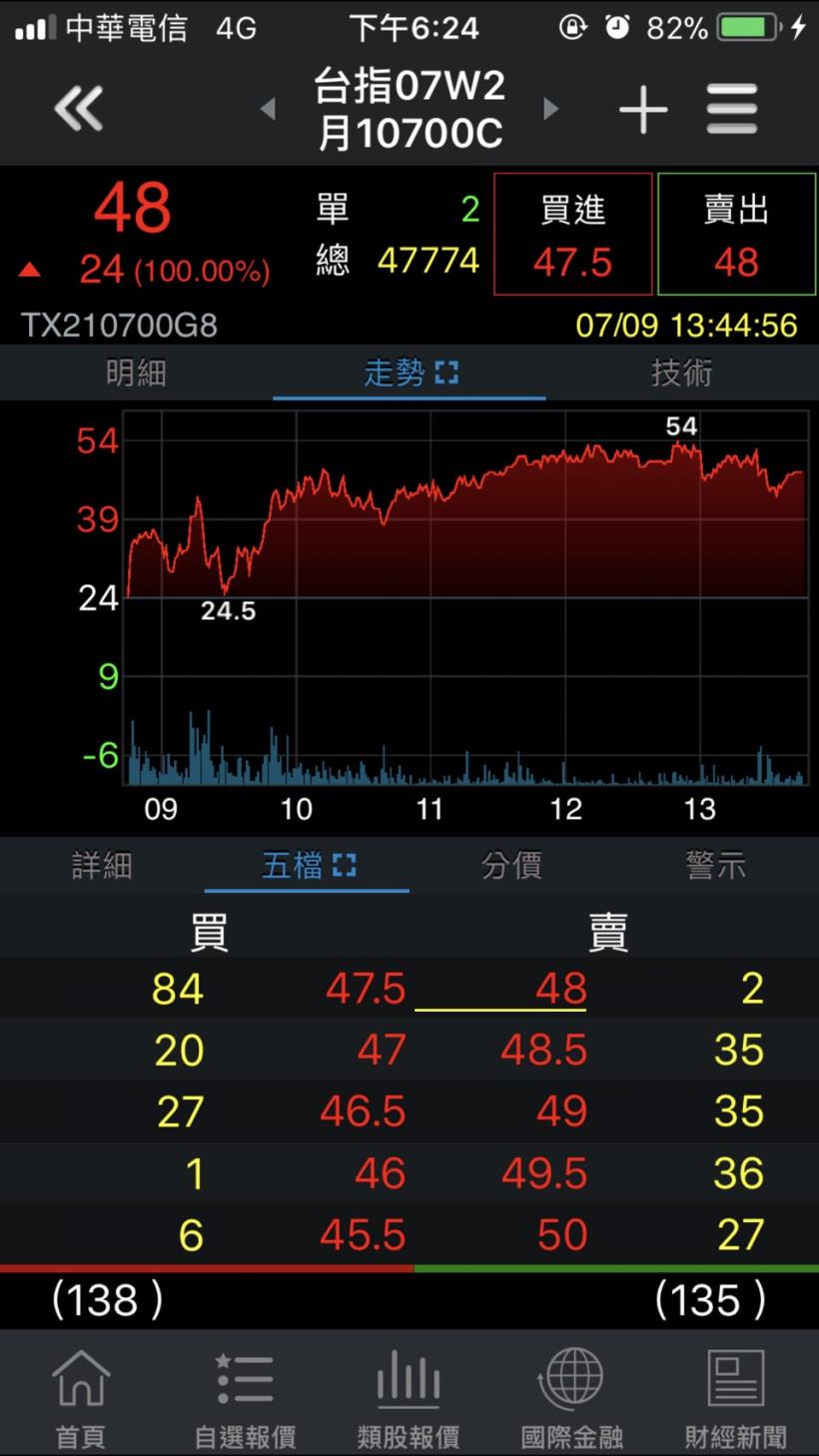This screenshot has width=819, height=1456.
Task: Open 國際金融 international finance
Action: point(572,1395)
